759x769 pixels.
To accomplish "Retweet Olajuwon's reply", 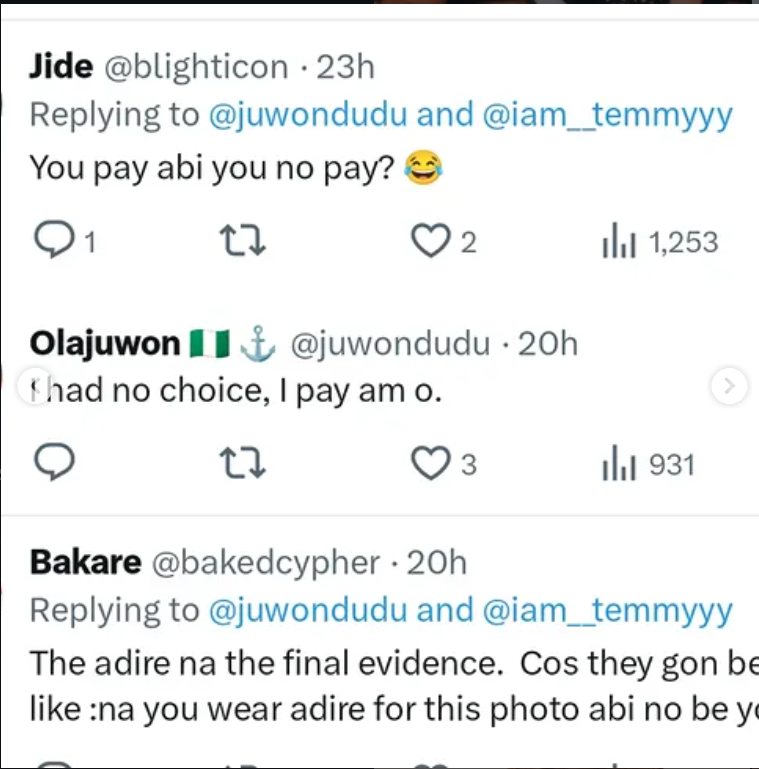I will [x=241, y=462].
